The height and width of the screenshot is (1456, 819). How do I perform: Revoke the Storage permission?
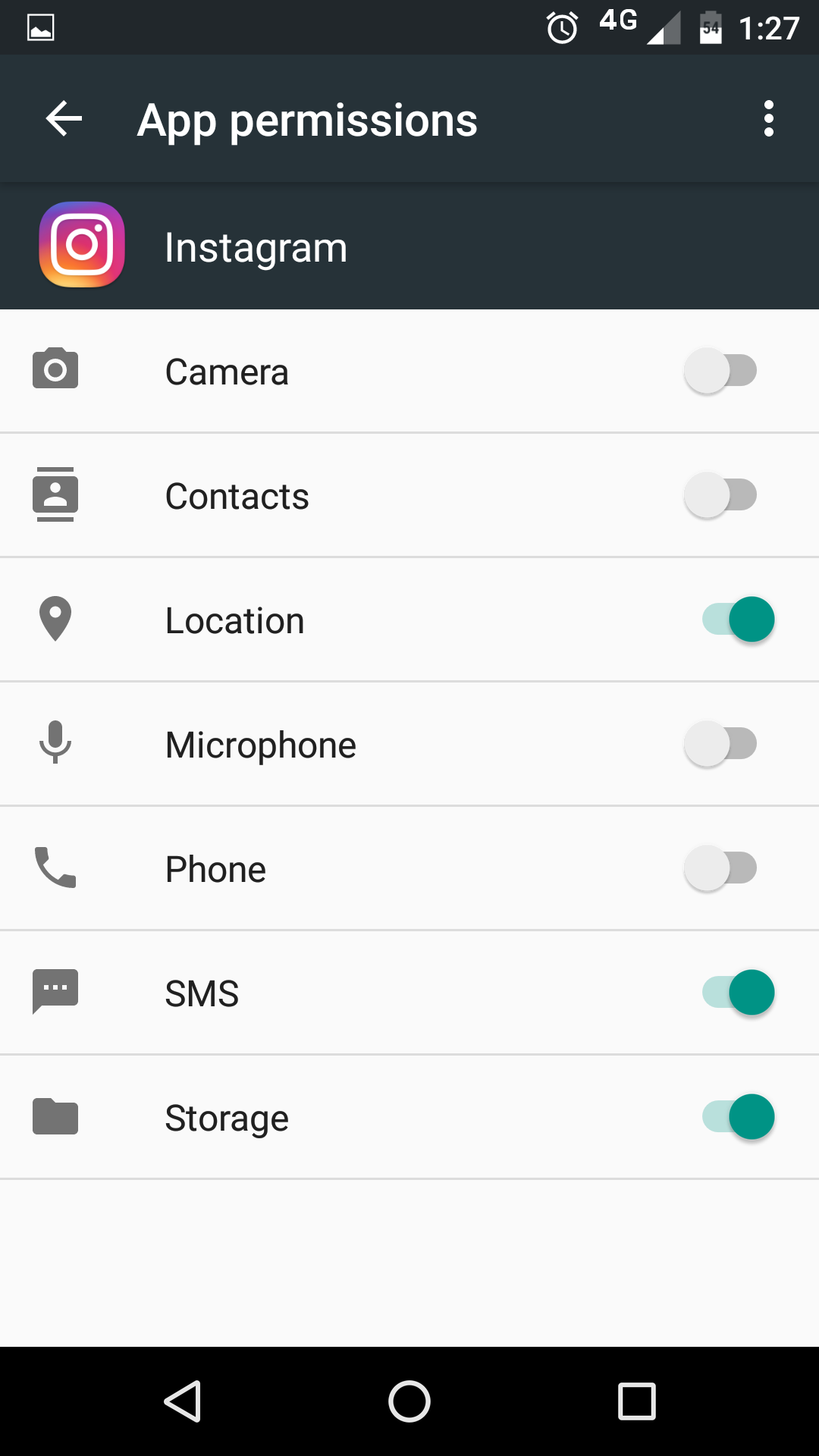point(738,1117)
